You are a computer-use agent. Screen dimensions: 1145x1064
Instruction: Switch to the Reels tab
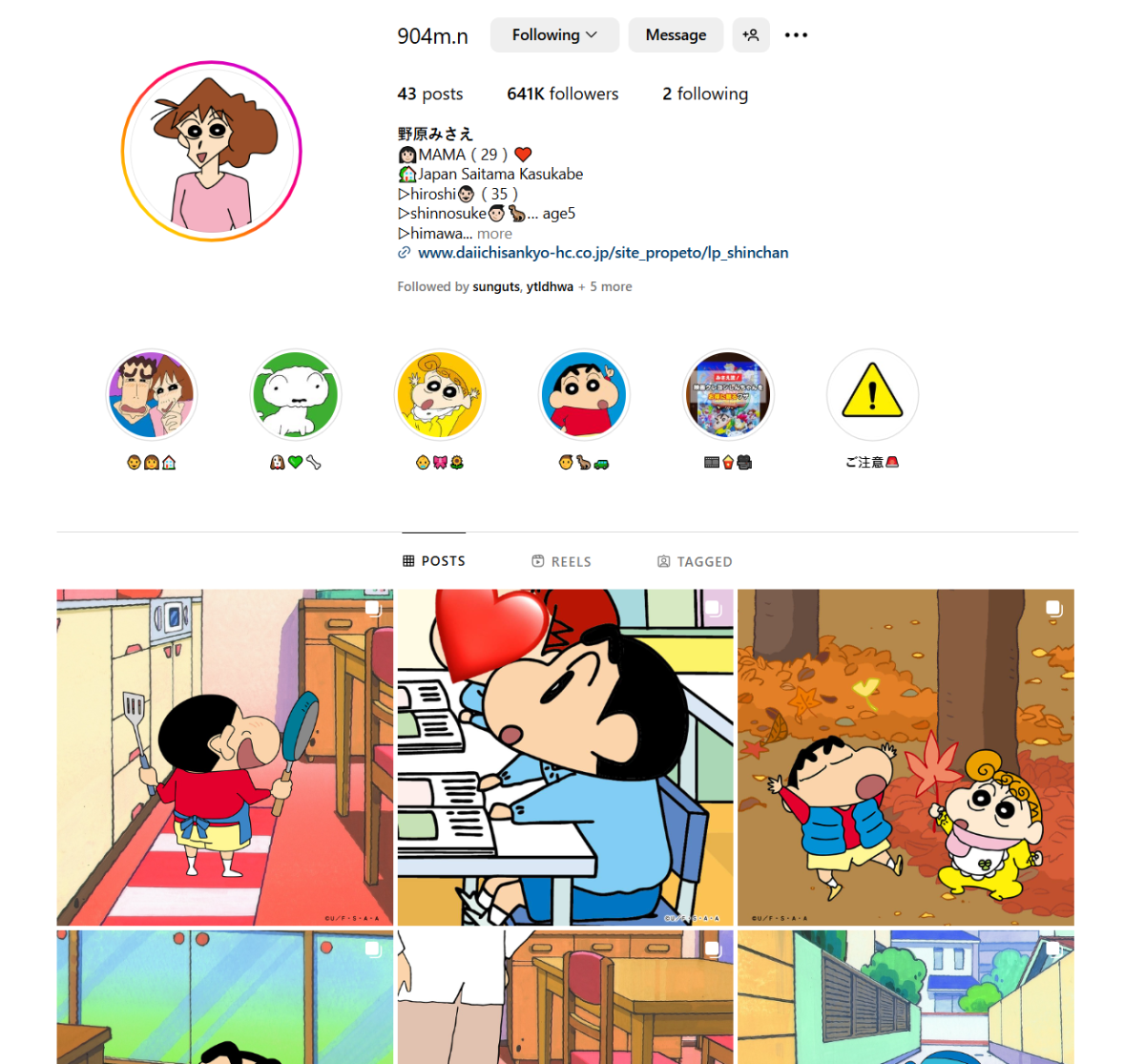(x=561, y=561)
